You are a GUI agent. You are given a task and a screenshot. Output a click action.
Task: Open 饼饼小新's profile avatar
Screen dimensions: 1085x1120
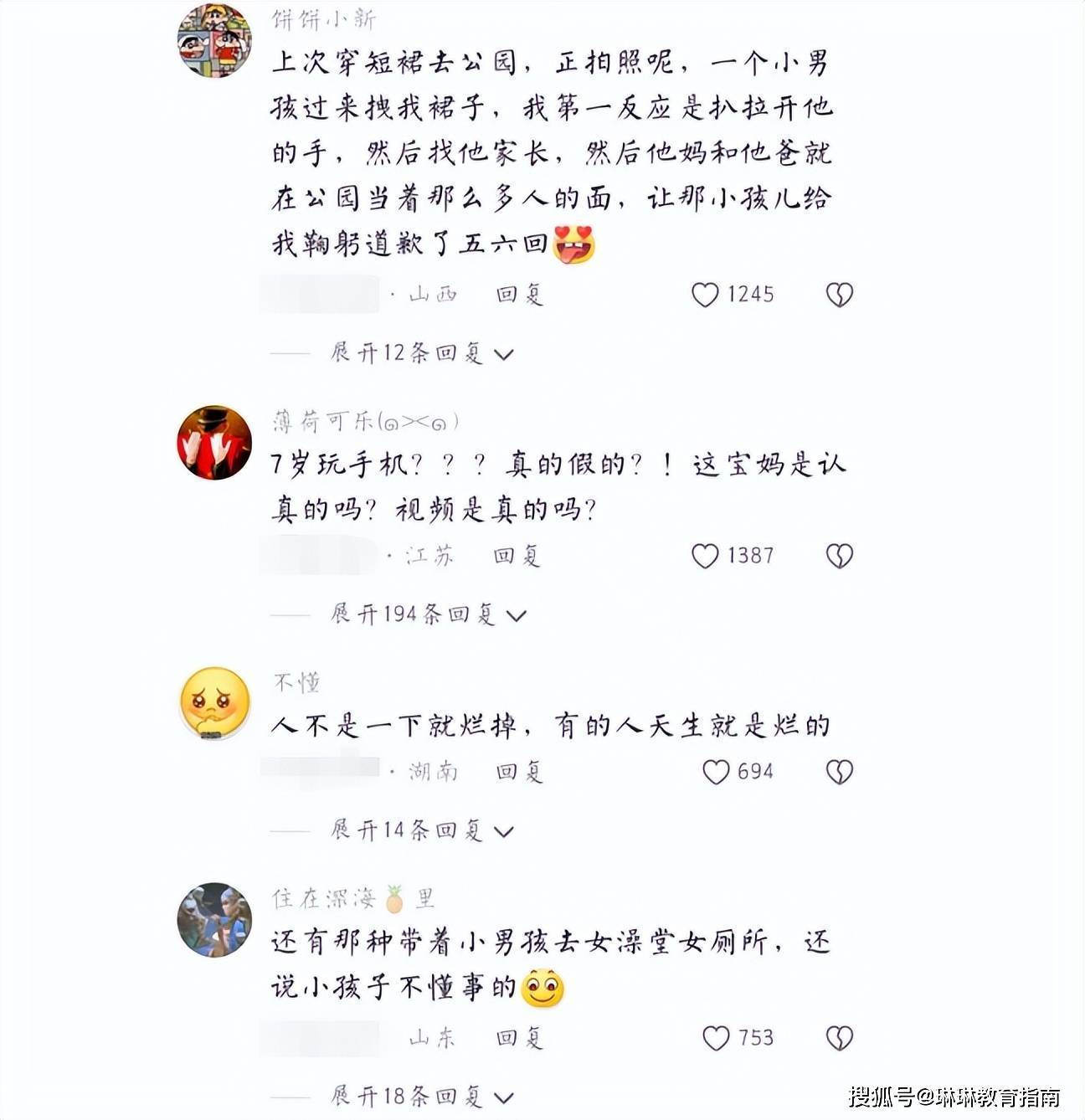pyautogui.click(x=214, y=40)
